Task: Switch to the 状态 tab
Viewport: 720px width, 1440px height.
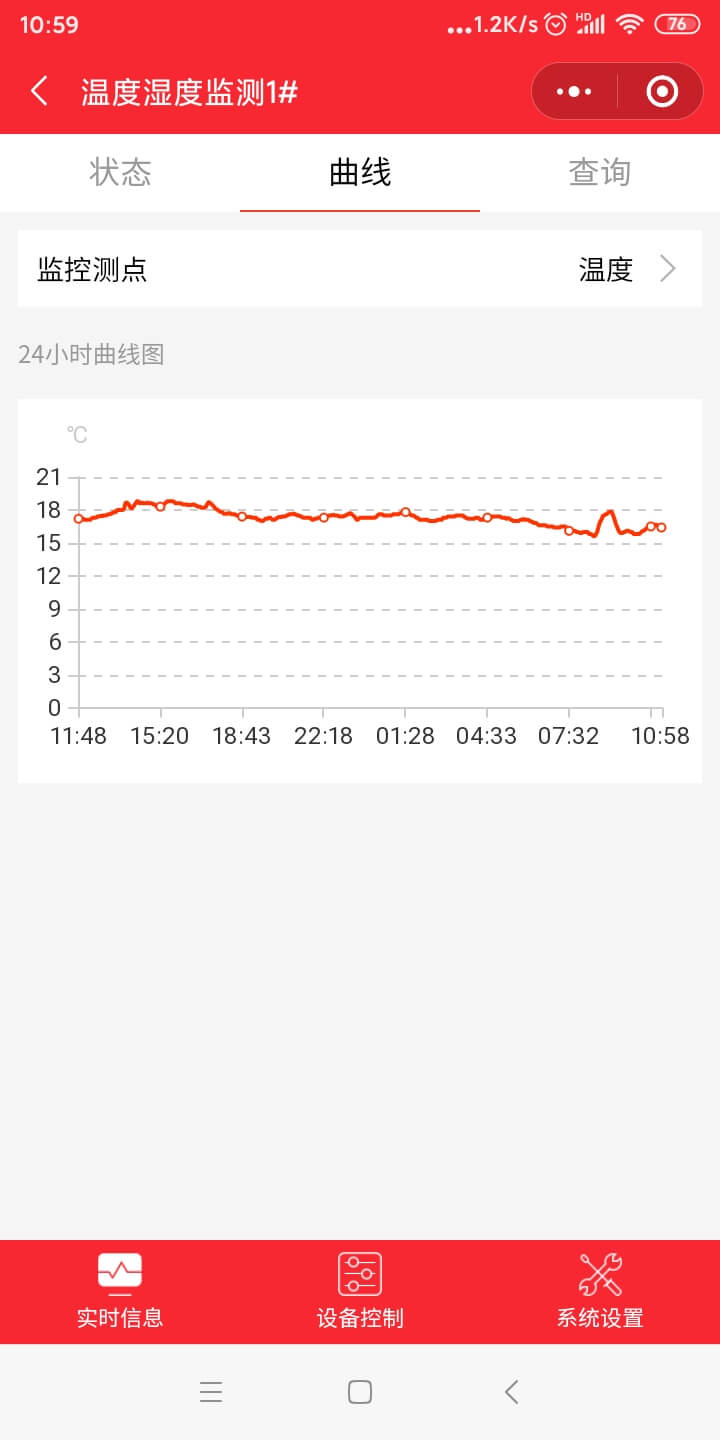Action: click(x=120, y=172)
